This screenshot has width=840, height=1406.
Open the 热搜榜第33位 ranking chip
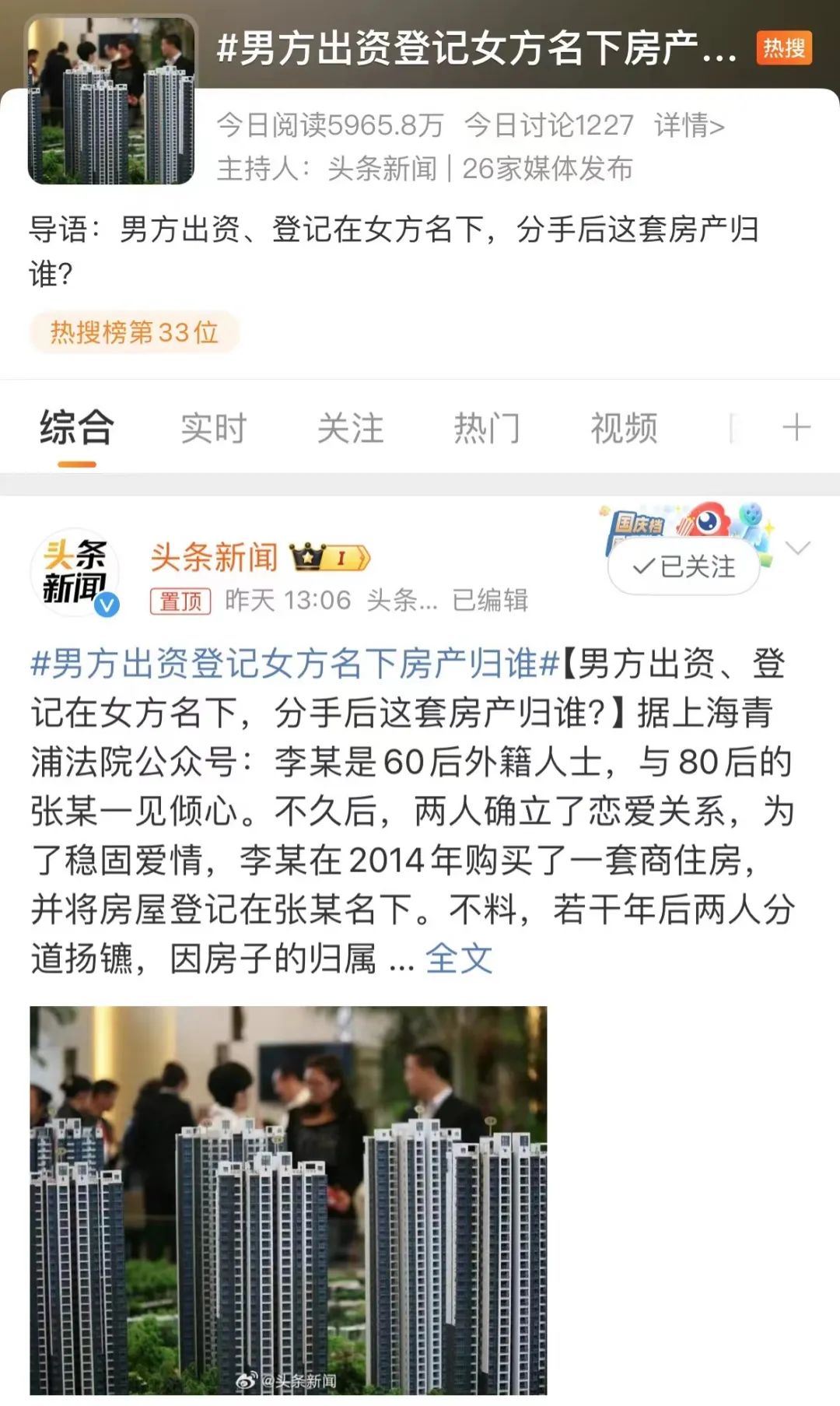(x=134, y=333)
